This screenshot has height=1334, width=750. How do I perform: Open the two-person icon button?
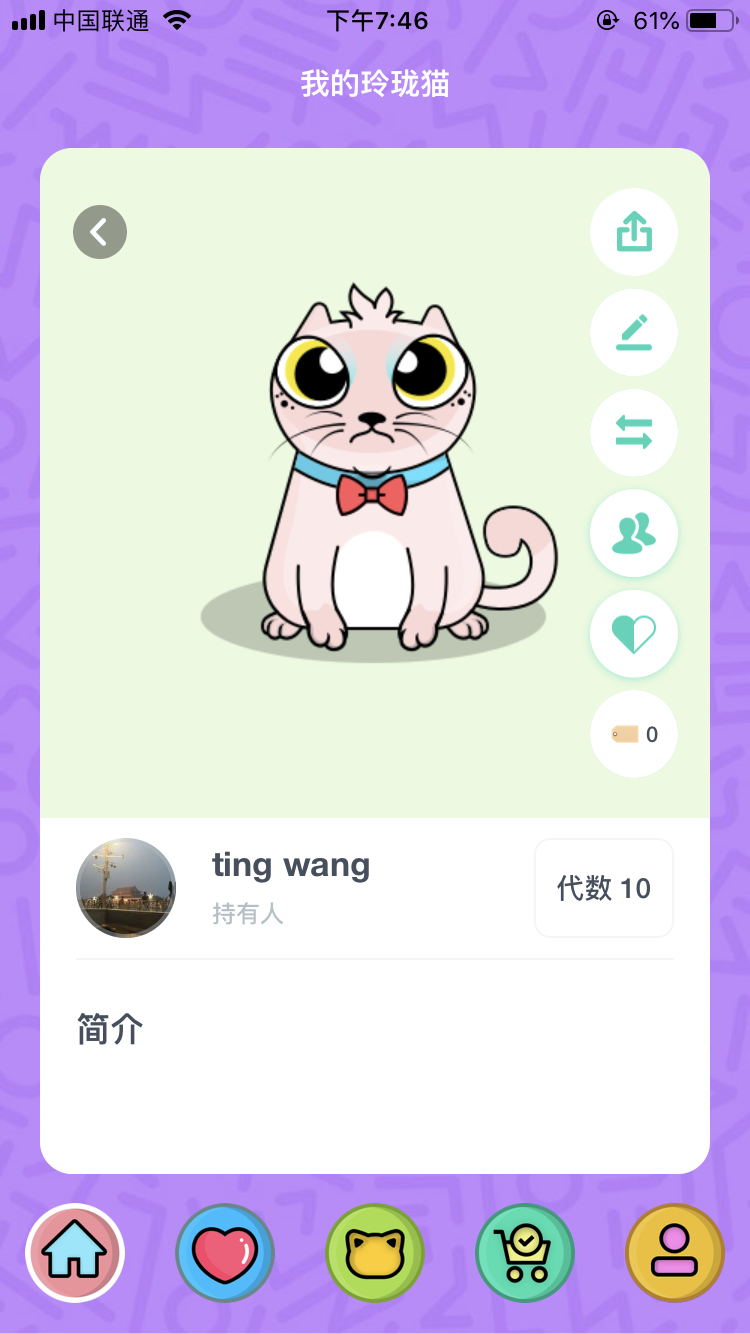(x=634, y=533)
